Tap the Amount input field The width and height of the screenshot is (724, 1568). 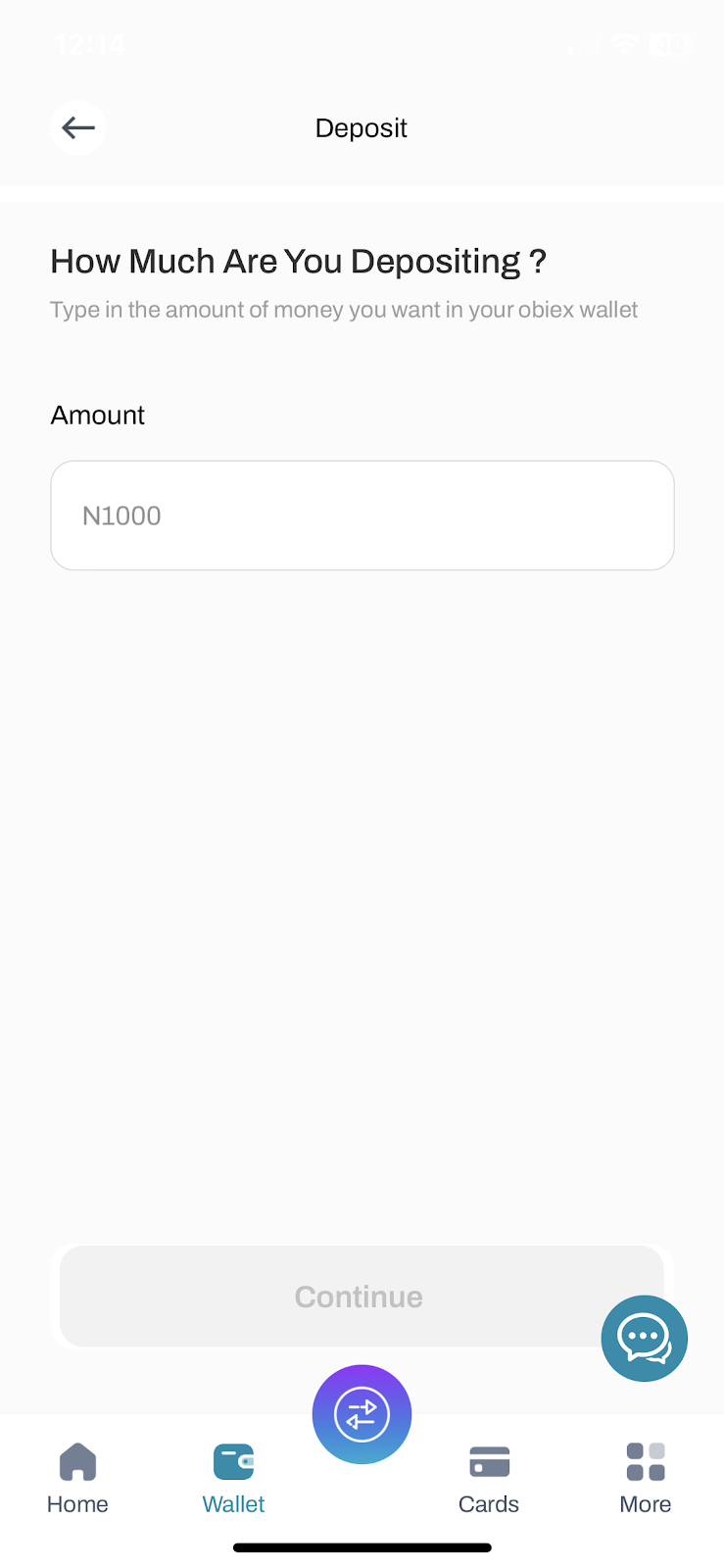[362, 515]
